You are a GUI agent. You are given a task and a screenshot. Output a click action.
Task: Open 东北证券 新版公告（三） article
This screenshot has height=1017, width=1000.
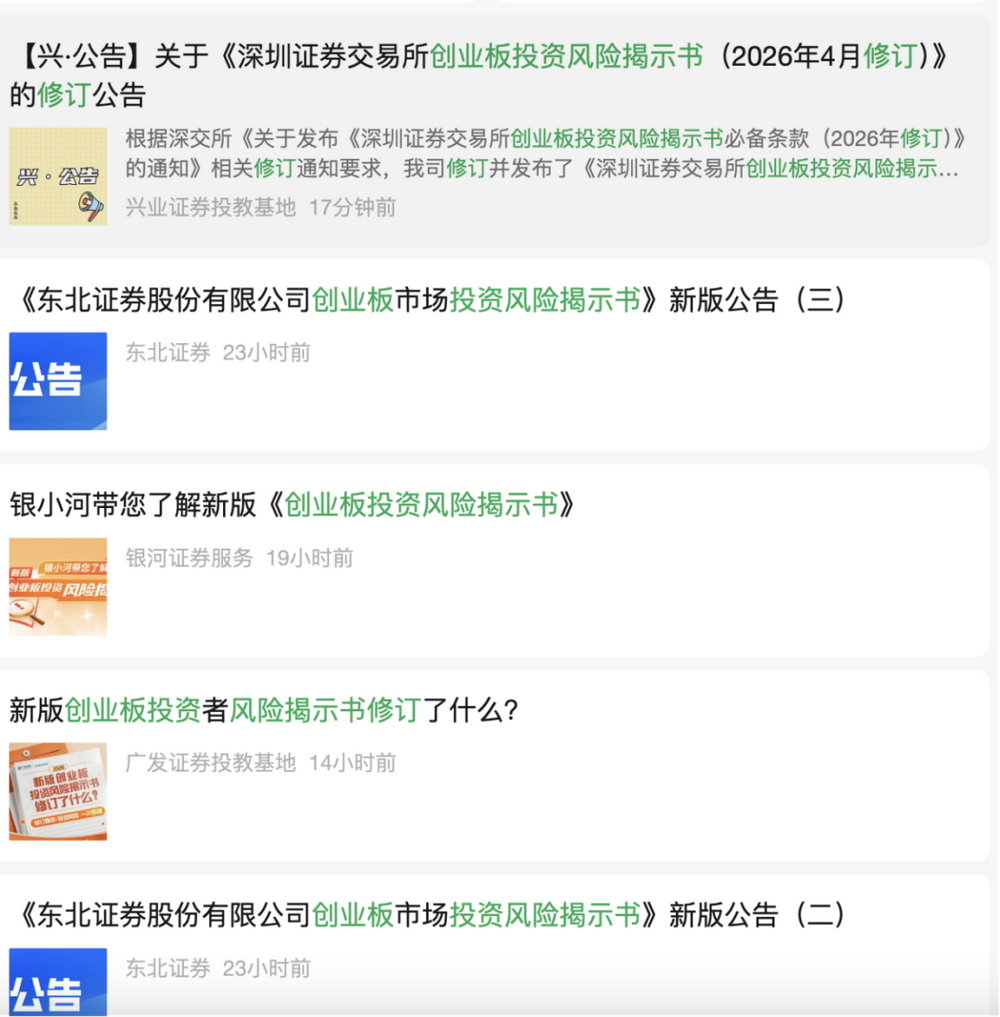point(432,300)
